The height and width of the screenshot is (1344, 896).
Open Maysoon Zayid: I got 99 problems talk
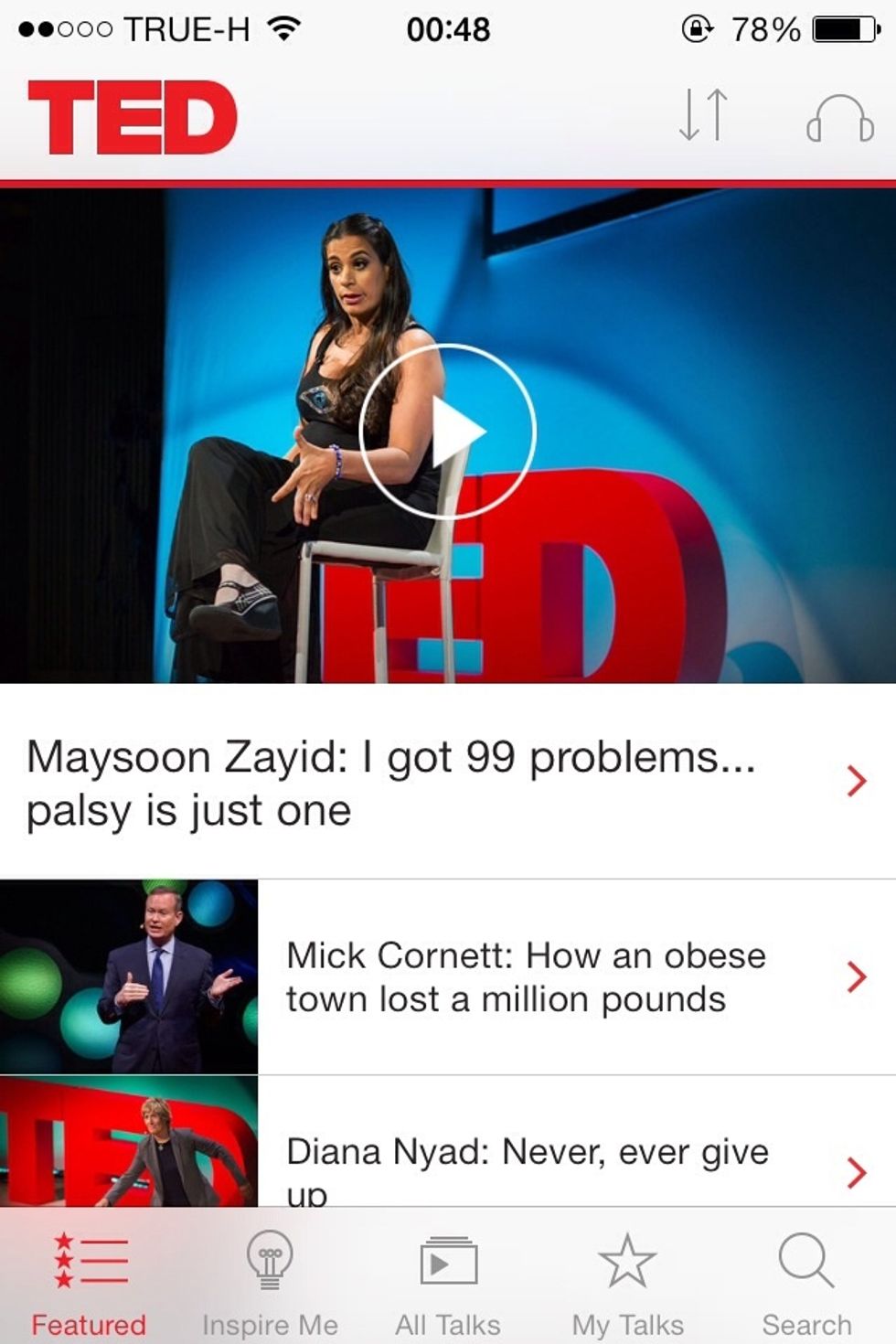(446, 783)
